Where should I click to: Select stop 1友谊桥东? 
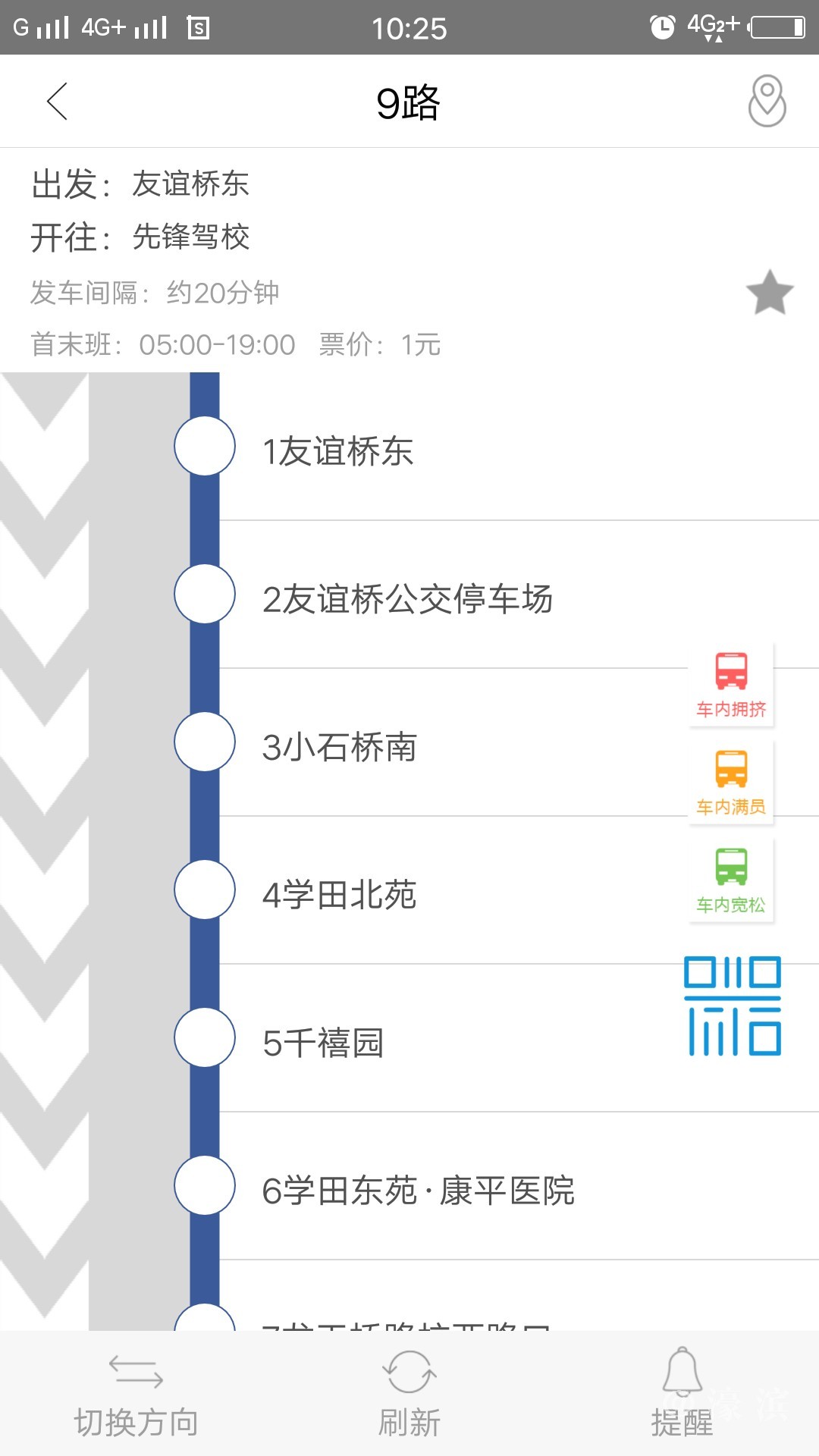[337, 451]
